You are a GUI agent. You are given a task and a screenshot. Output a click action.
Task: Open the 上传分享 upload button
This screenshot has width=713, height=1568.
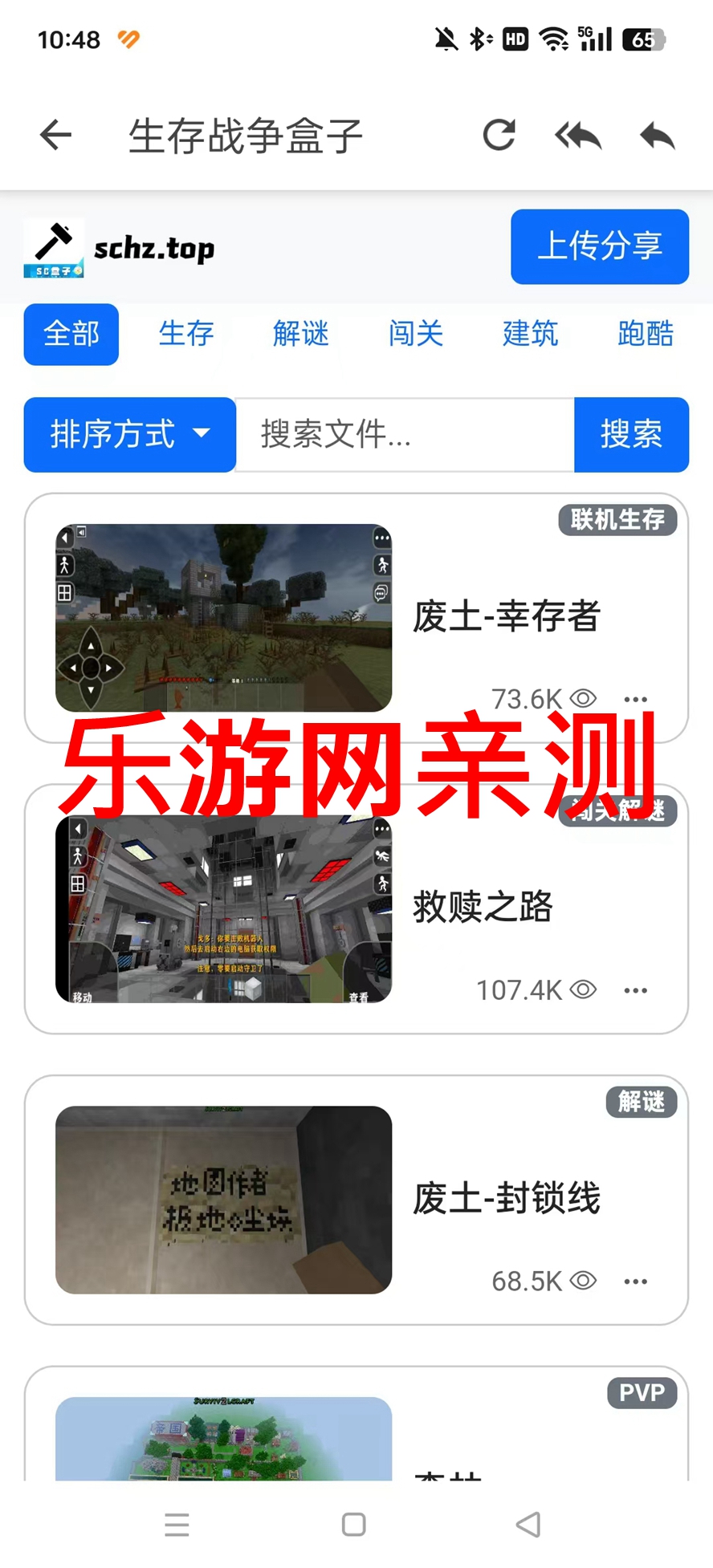click(599, 246)
